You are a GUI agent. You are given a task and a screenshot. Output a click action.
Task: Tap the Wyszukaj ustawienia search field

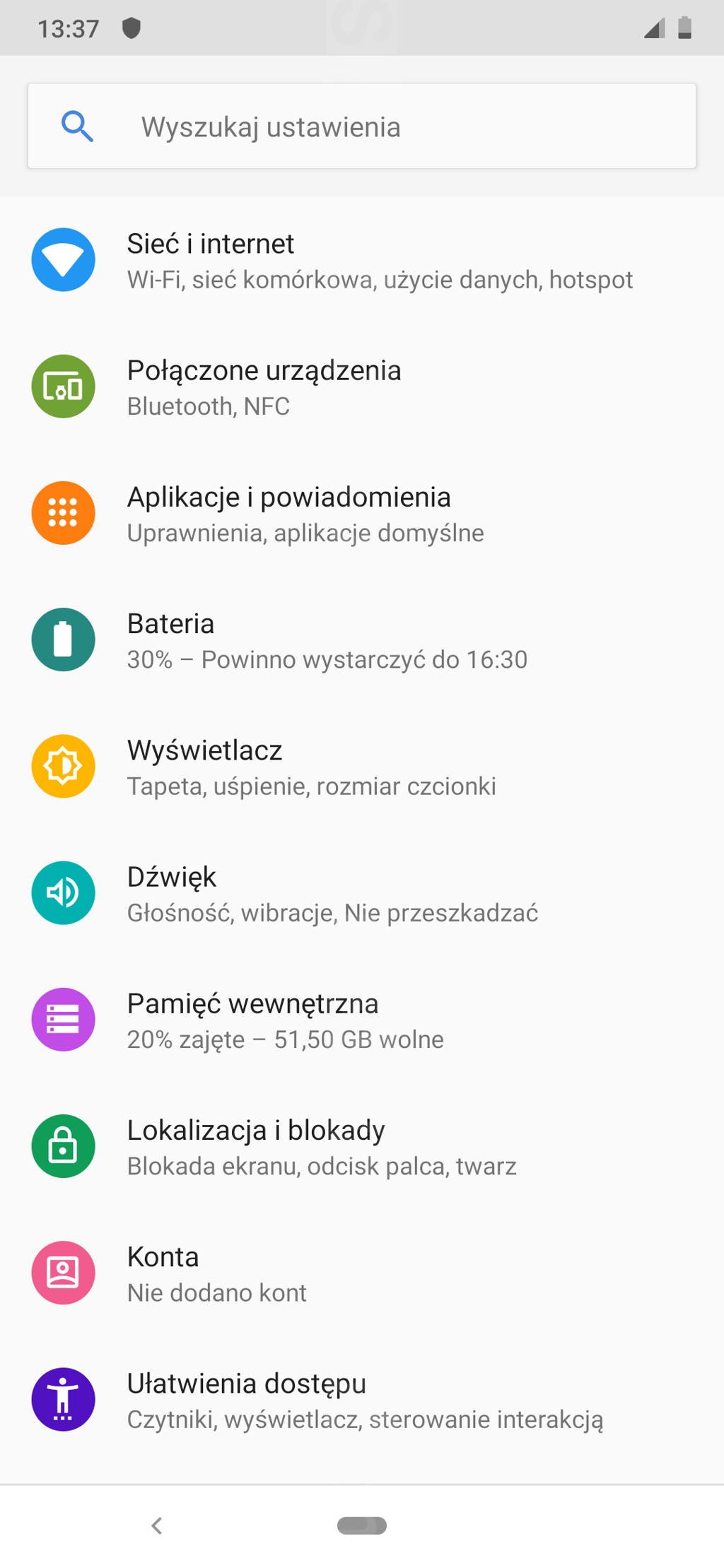pos(361,126)
